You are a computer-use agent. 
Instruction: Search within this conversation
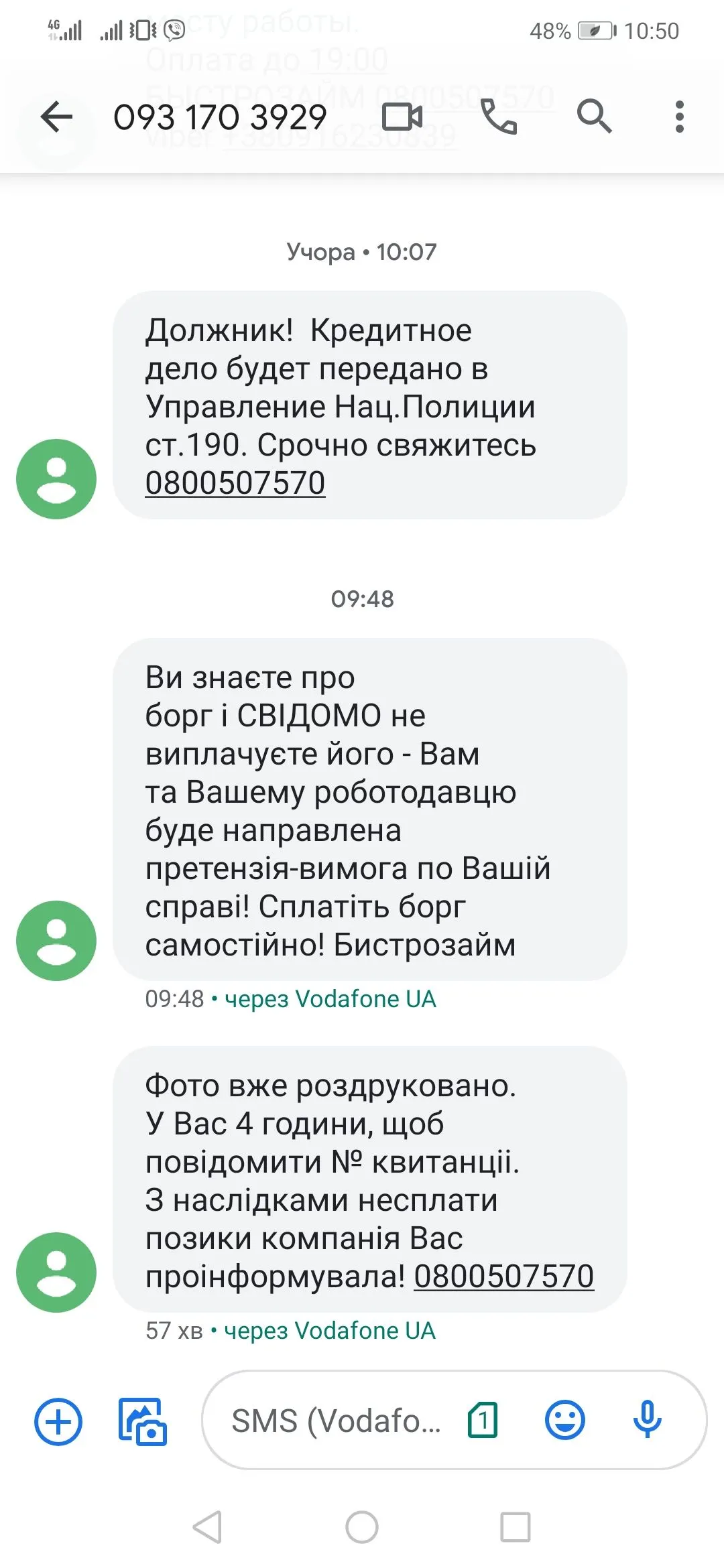coord(594,117)
